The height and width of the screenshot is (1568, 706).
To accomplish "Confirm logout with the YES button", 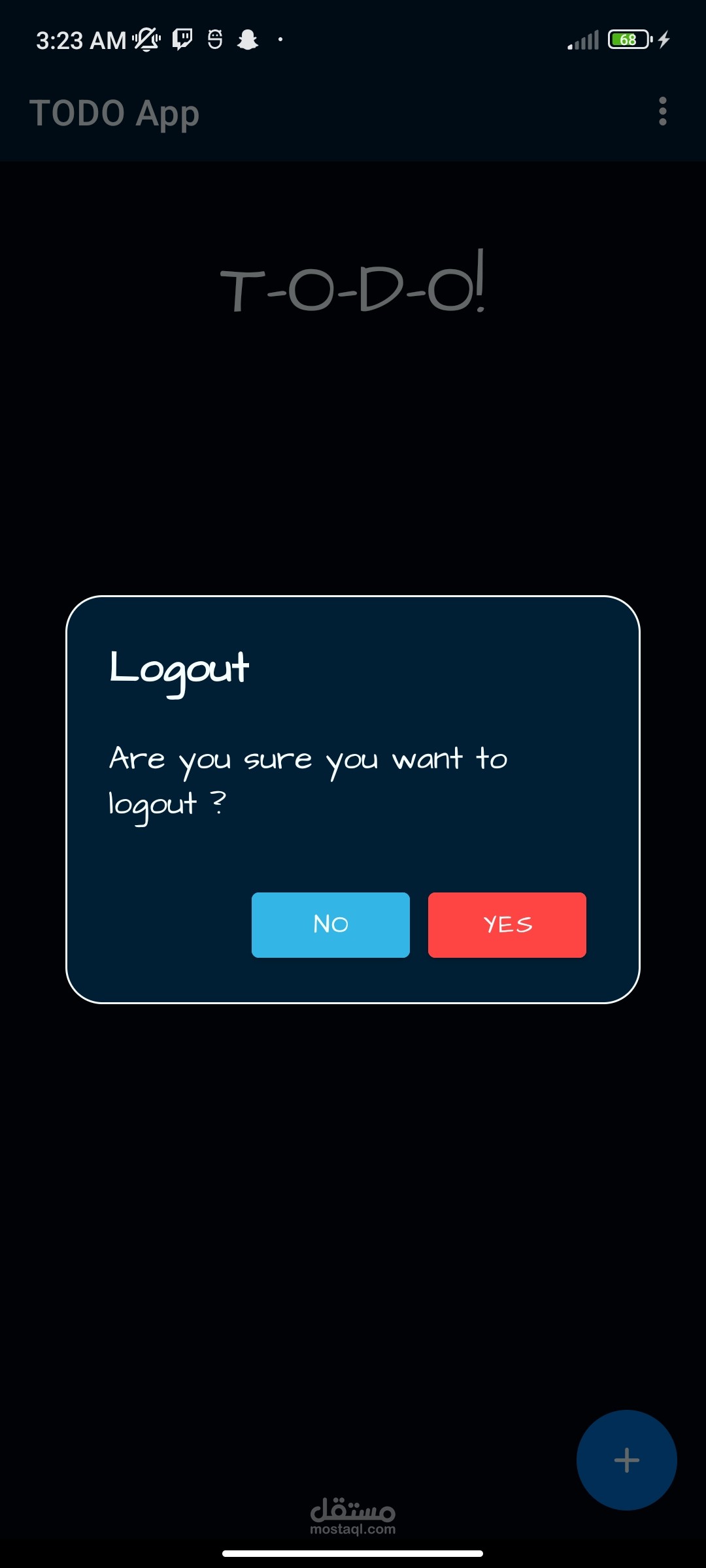I will click(507, 924).
